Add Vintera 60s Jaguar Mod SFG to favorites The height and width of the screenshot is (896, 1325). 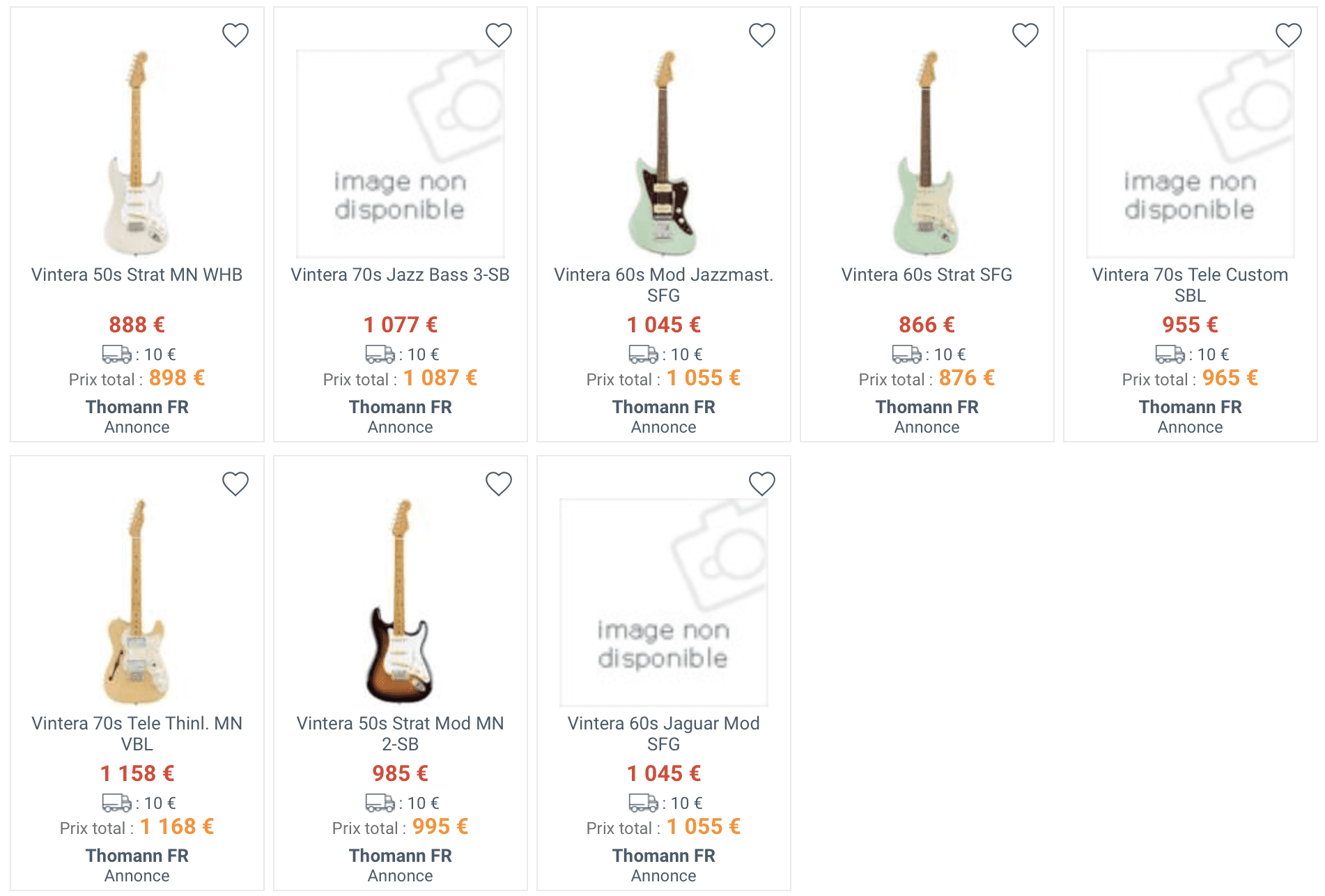[x=761, y=484]
